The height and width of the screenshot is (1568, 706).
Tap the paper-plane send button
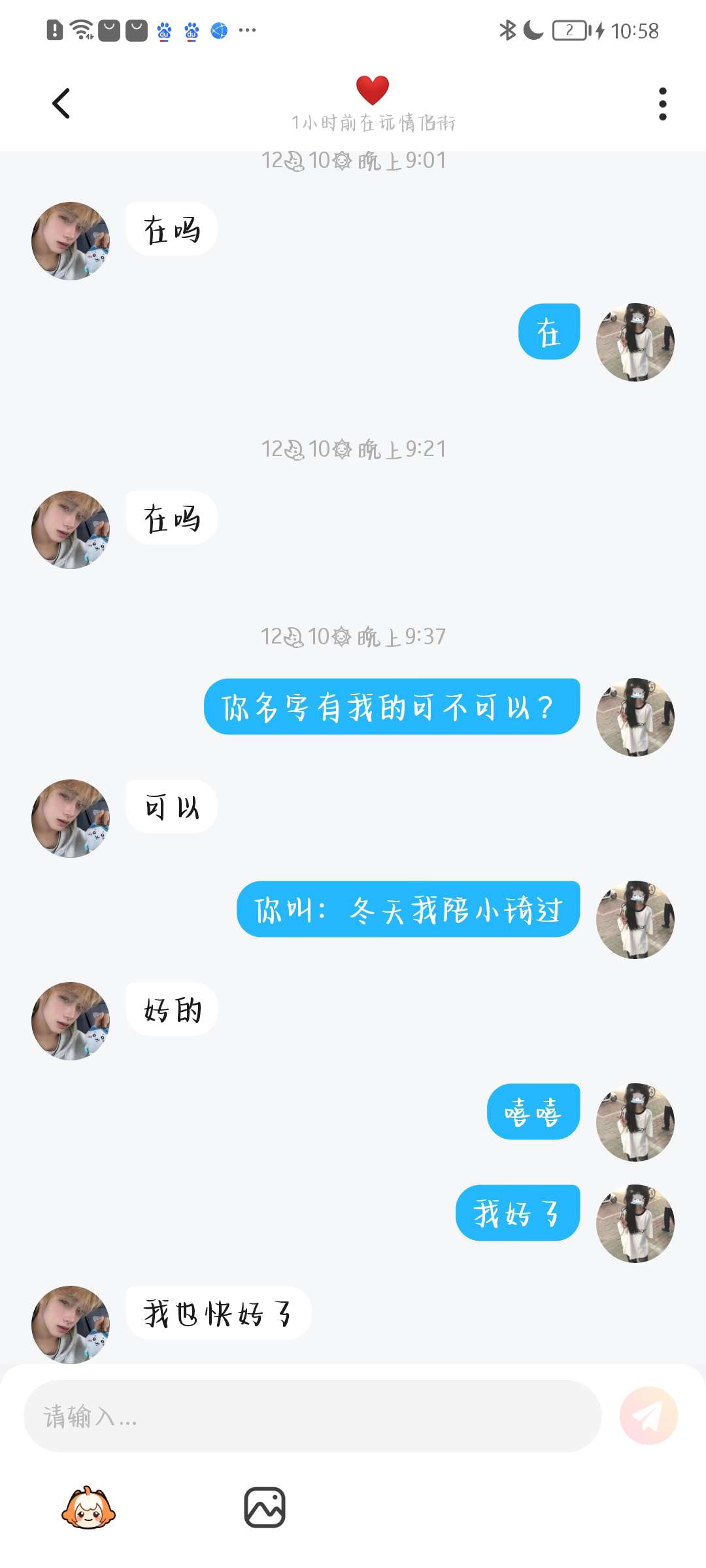[648, 1416]
